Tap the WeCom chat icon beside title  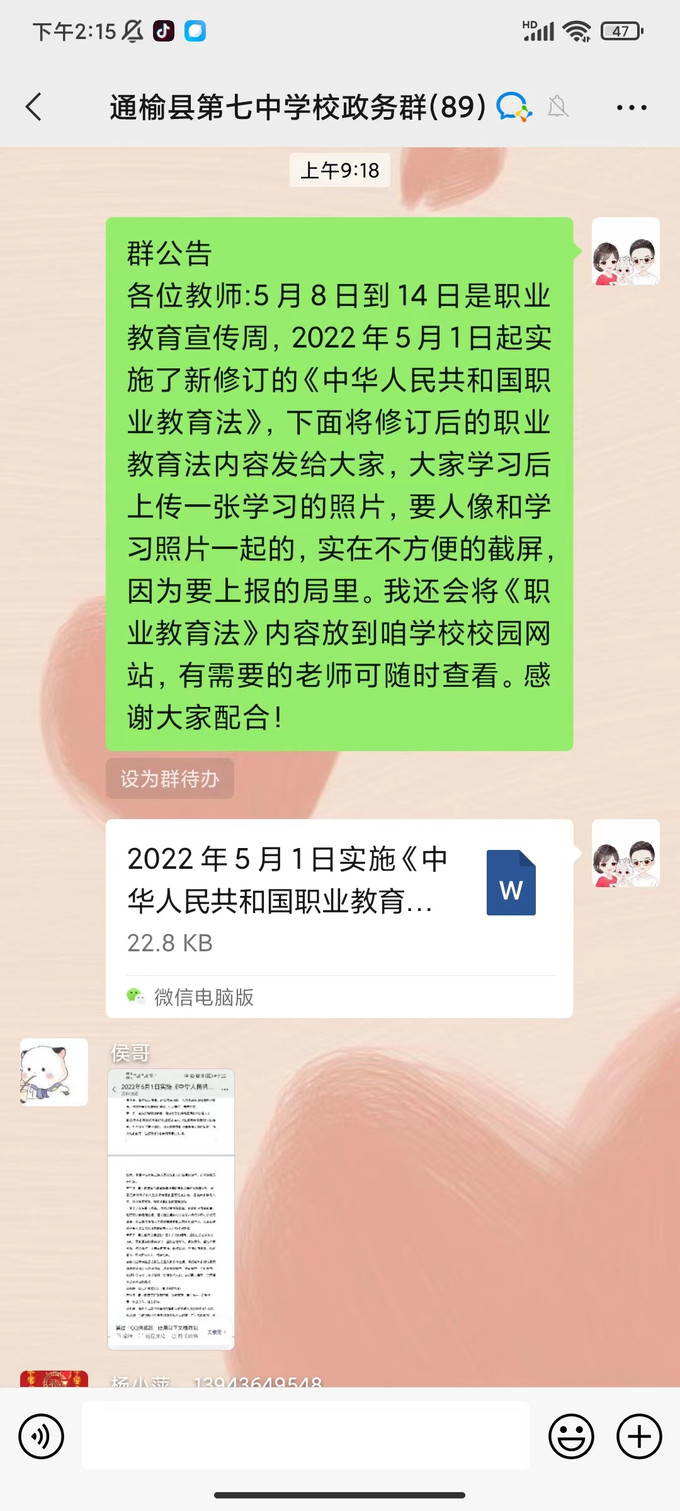coord(515,107)
